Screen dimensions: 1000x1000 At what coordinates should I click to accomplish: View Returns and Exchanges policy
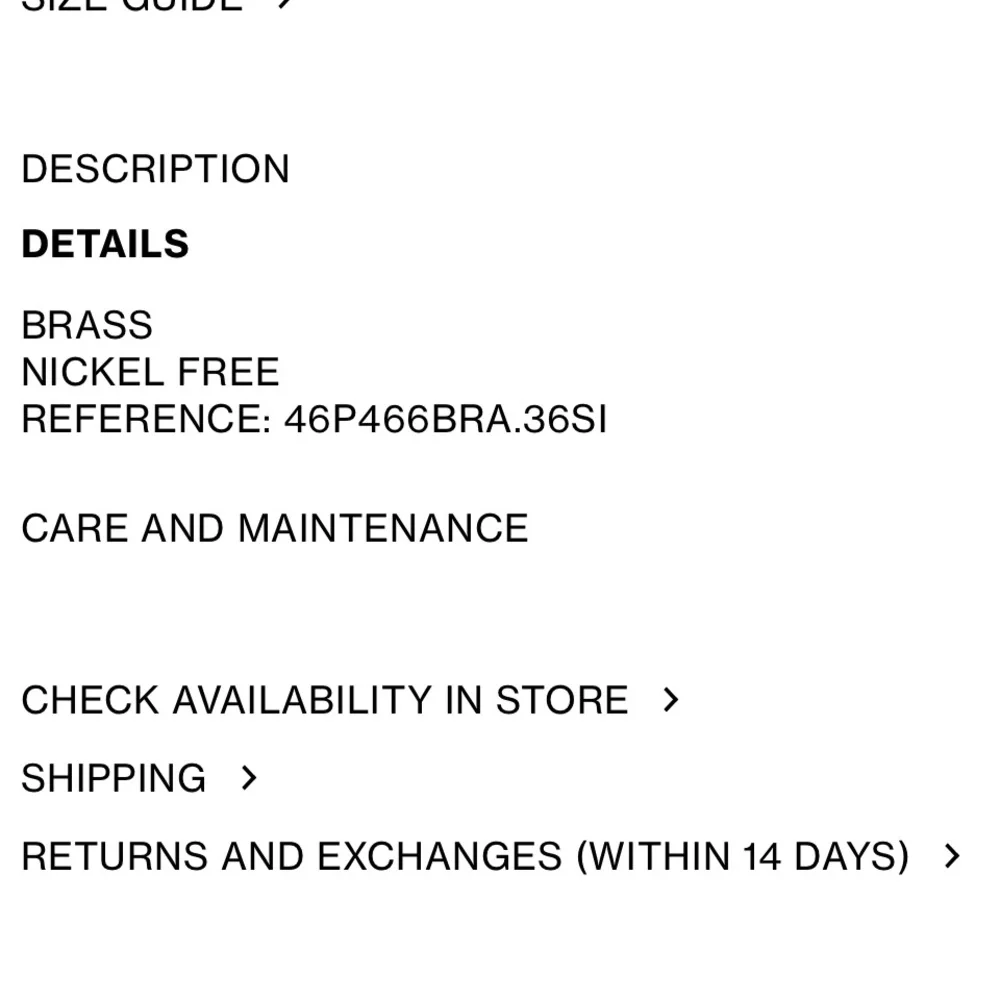[488, 856]
